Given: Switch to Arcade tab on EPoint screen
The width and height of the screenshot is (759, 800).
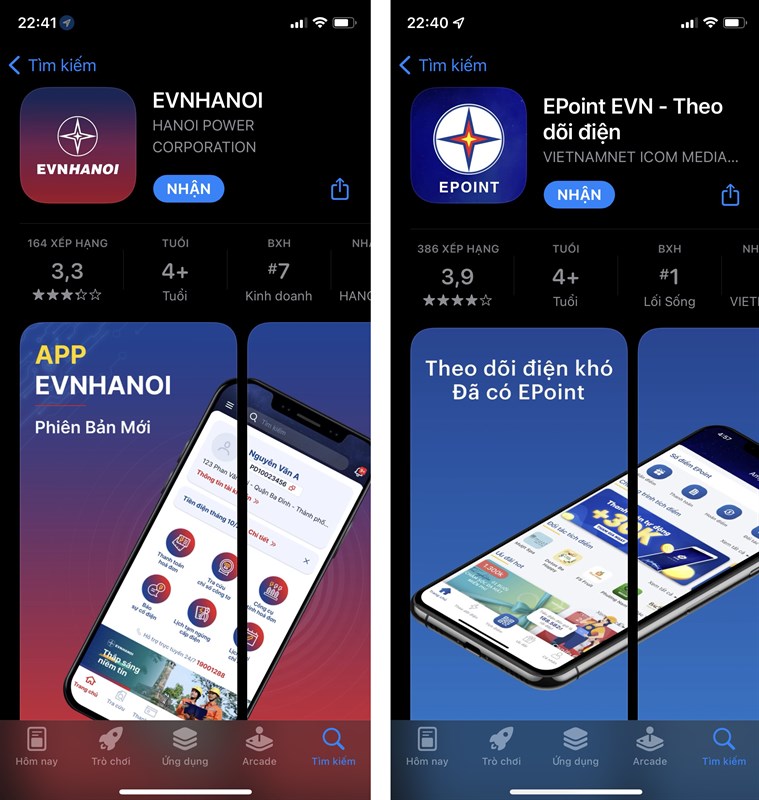Looking at the screenshot, I should click(x=649, y=746).
